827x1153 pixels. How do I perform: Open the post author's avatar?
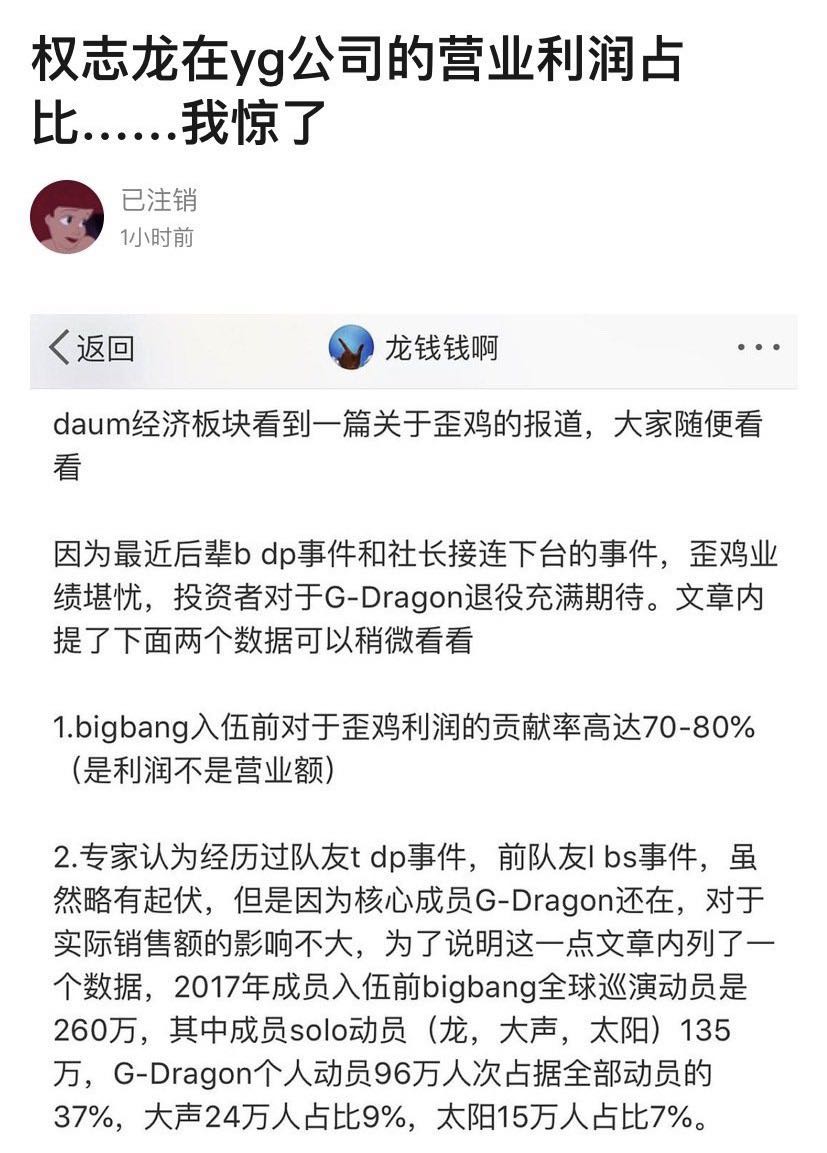click(x=67, y=217)
